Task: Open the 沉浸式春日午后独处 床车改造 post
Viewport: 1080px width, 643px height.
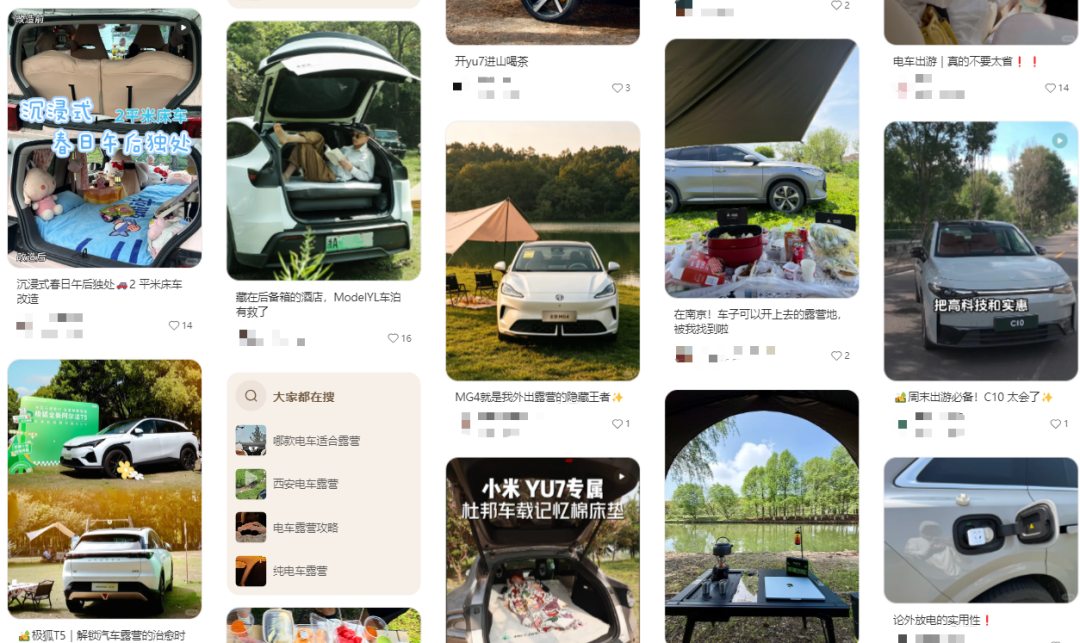Action: pos(104,138)
